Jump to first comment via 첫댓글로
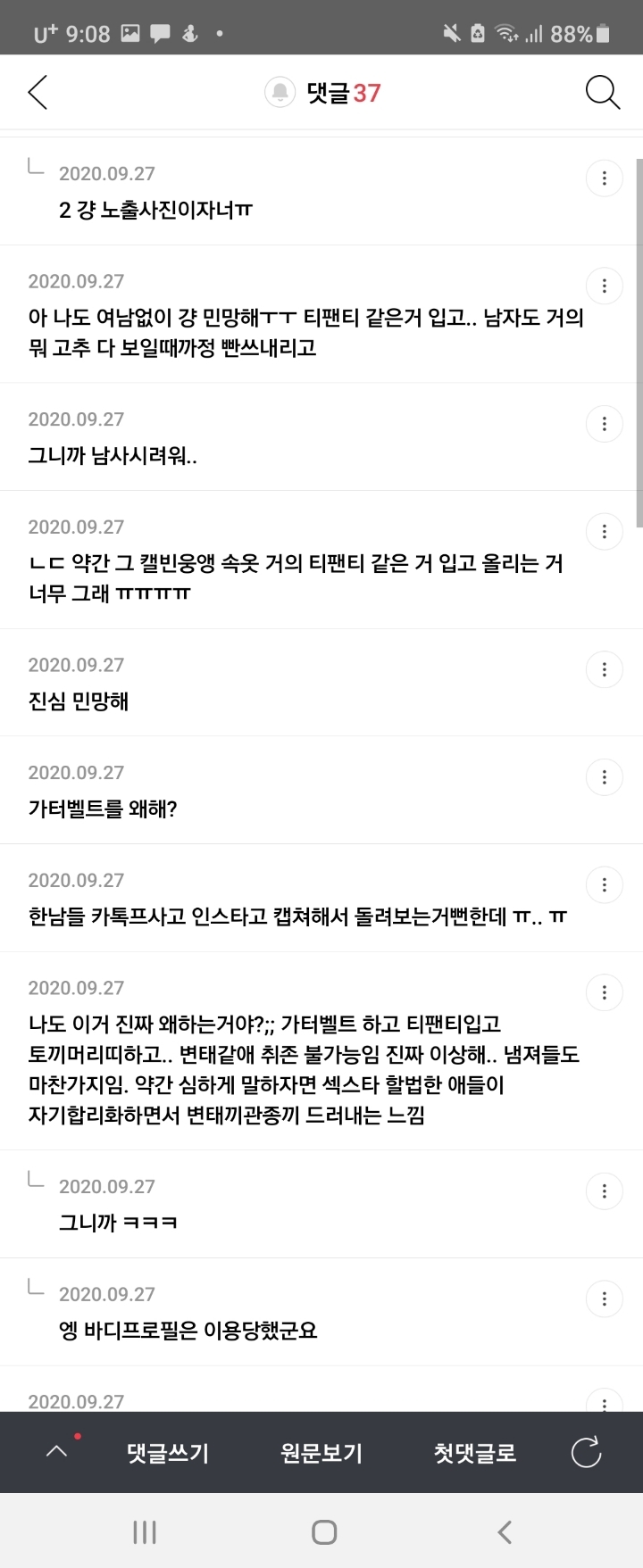The width and height of the screenshot is (643, 1568). click(473, 1452)
